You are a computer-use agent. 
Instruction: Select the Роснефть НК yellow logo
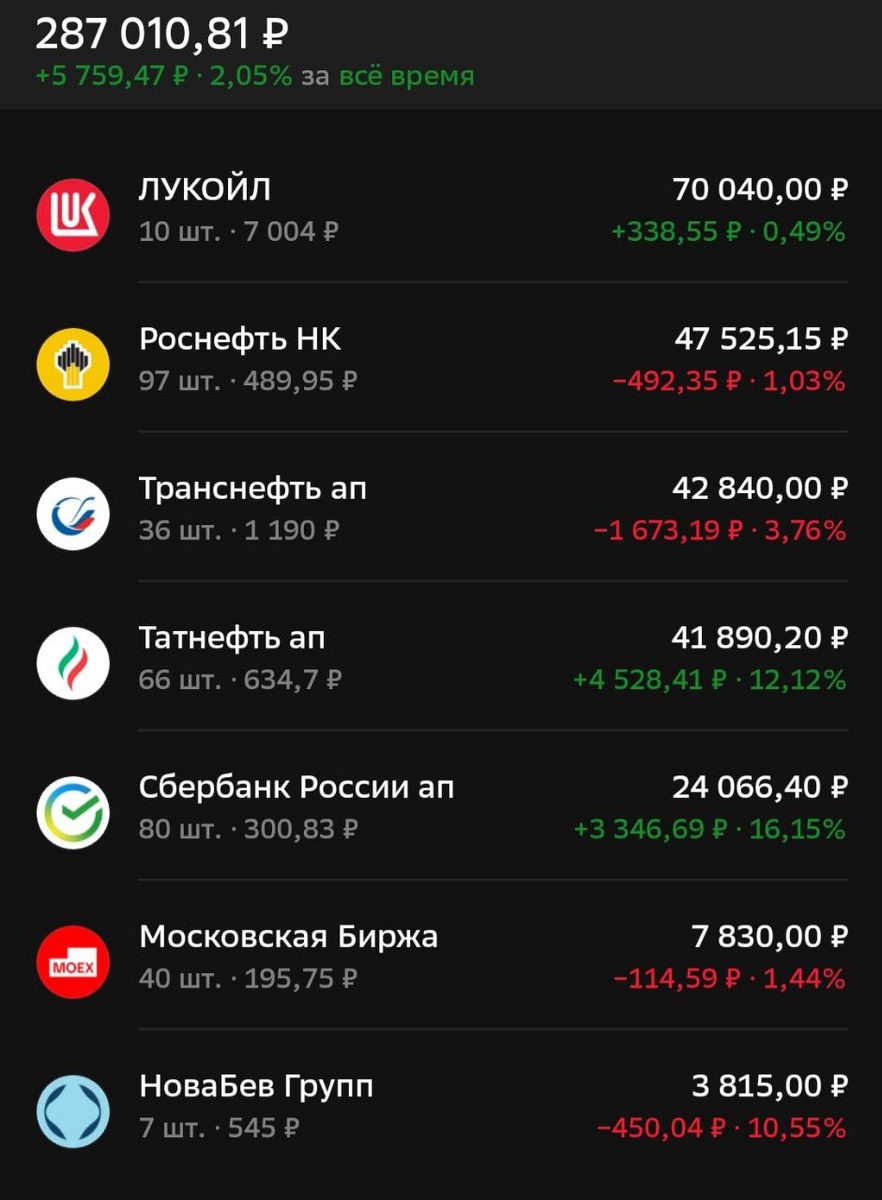click(x=72, y=363)
